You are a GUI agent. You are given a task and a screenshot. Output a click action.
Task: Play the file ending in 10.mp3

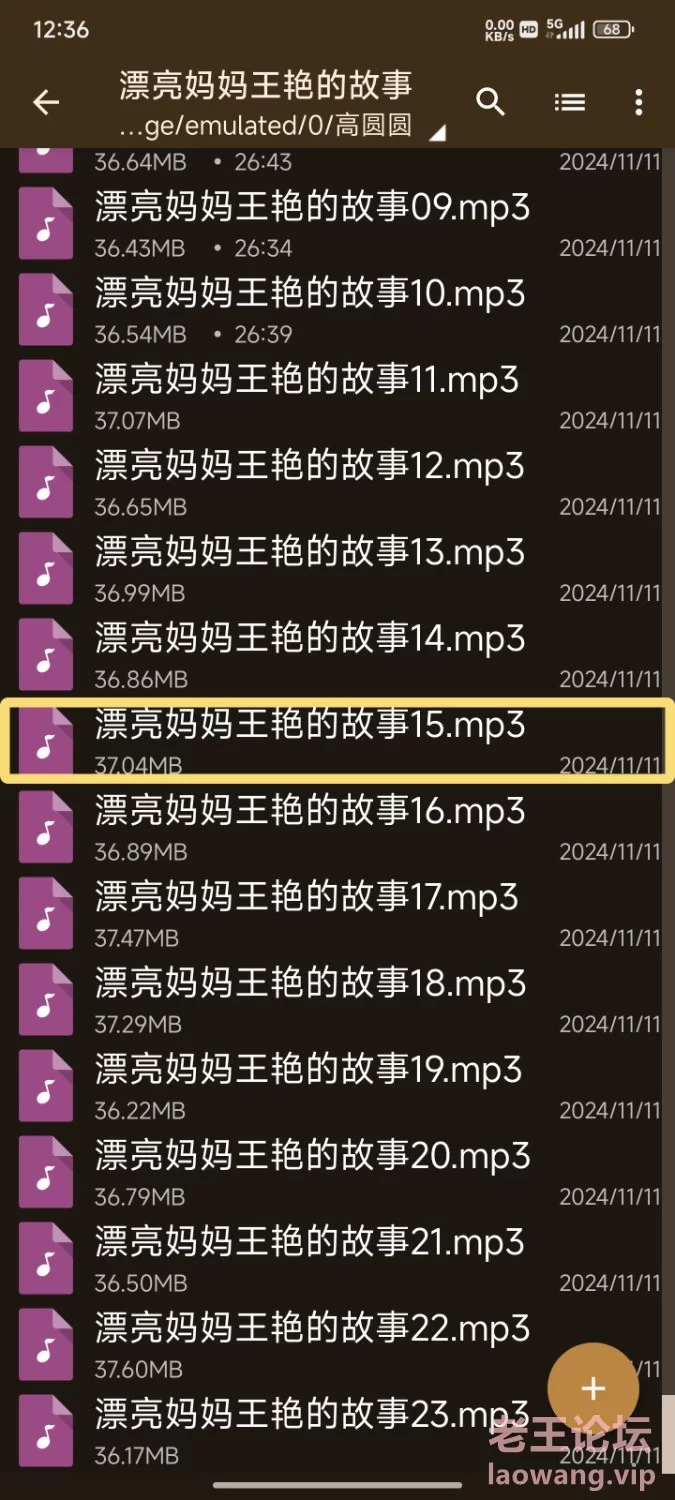(337, 311)
